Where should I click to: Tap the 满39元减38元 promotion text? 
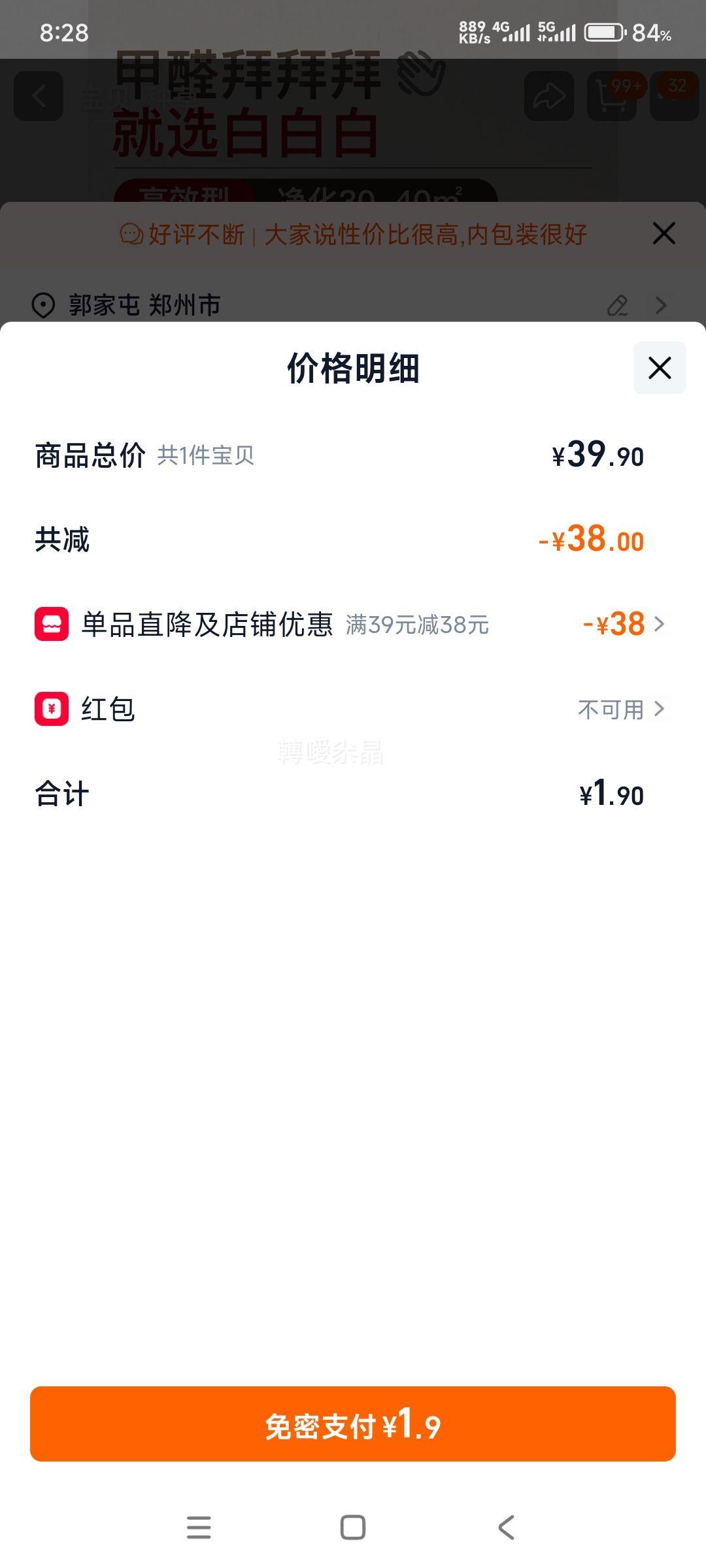416,625
